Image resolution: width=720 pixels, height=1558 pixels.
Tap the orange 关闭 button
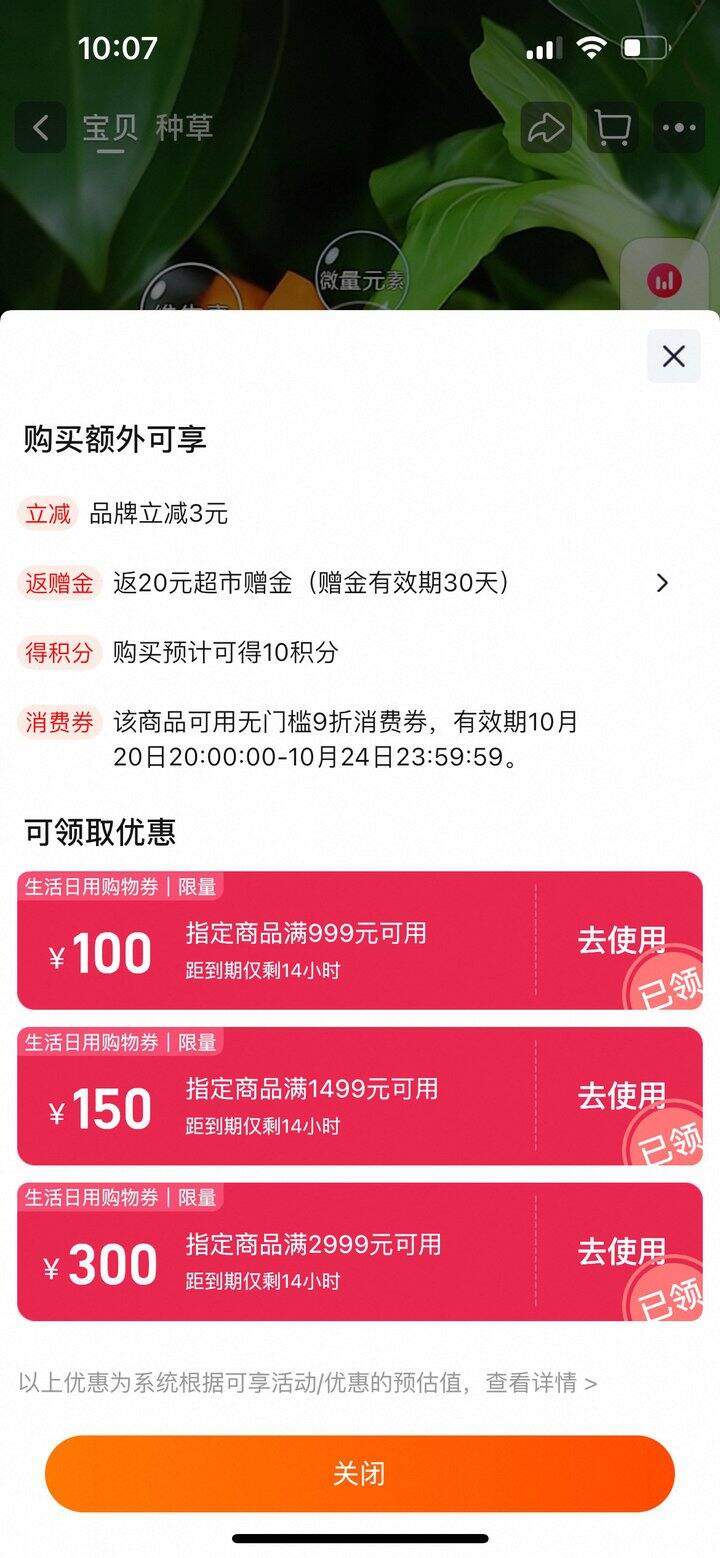point(360,1474)
